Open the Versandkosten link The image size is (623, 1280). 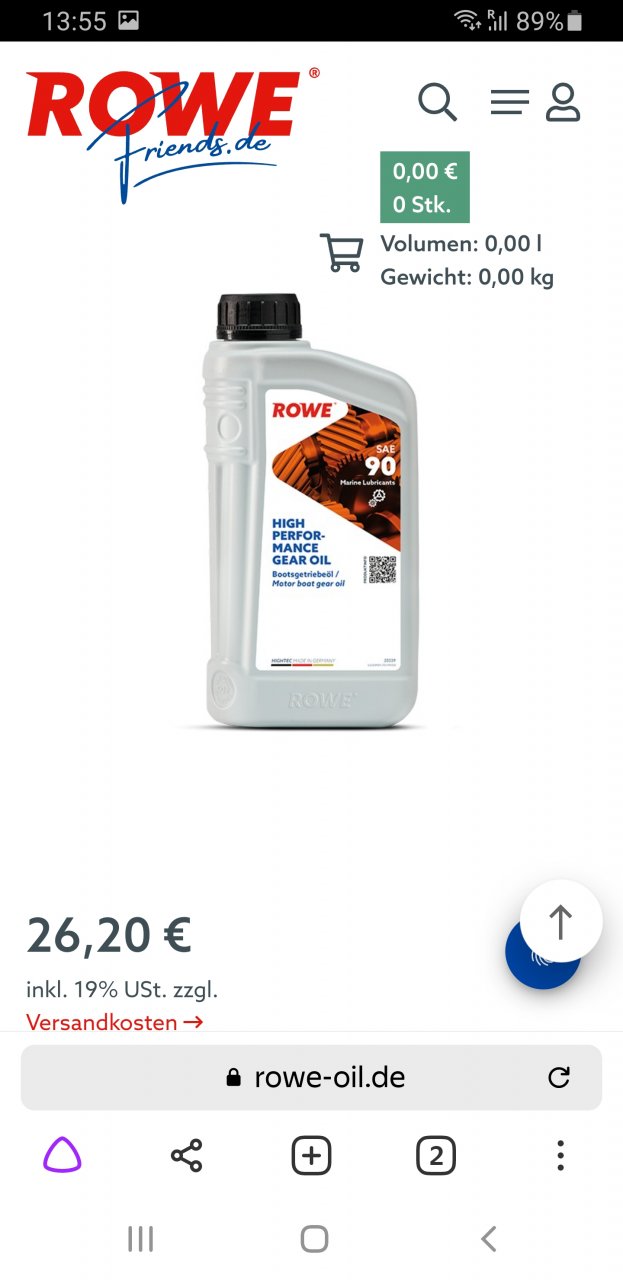coord(114,1022)
